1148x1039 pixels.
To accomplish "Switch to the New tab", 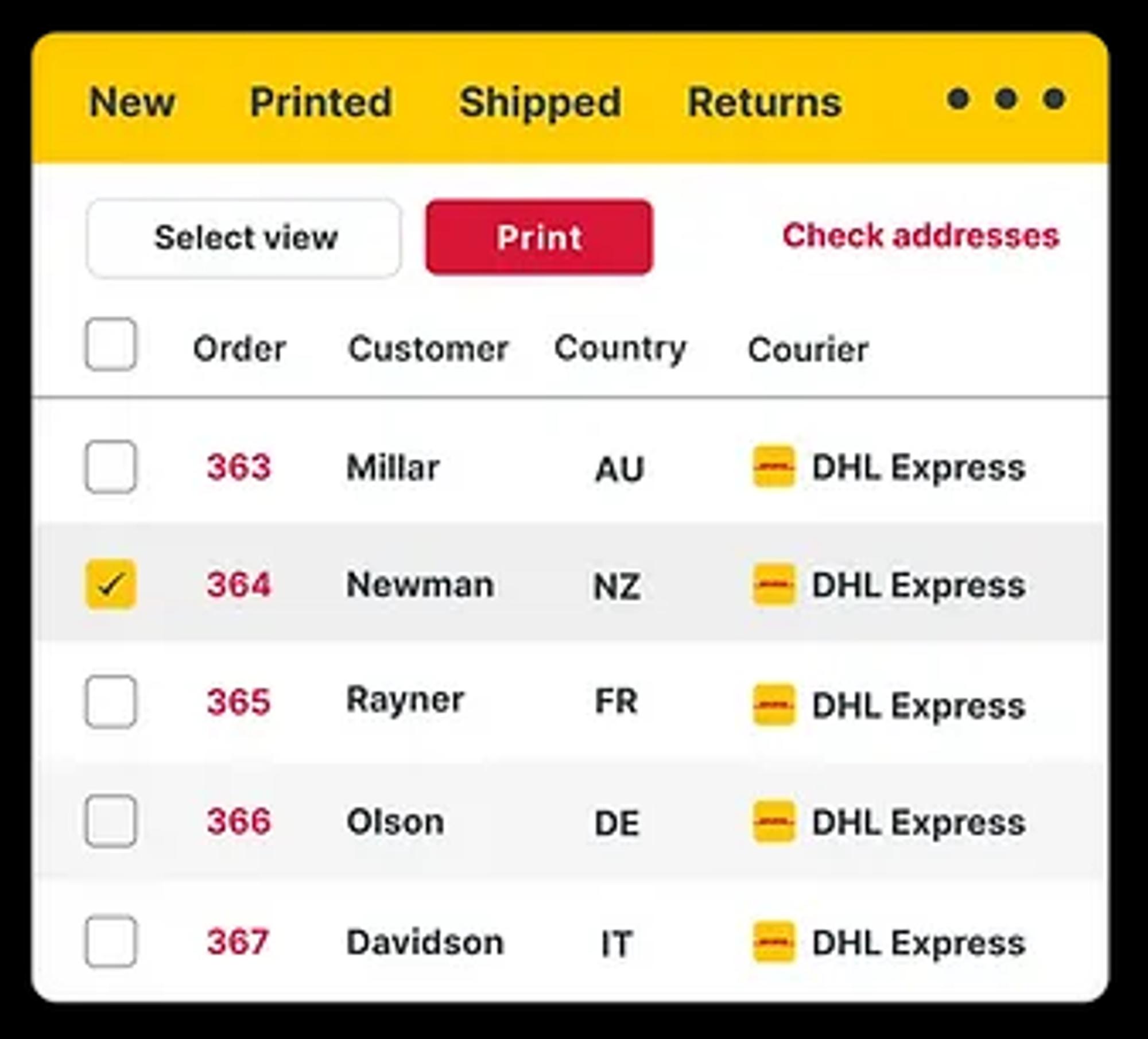I will [132, 103].
